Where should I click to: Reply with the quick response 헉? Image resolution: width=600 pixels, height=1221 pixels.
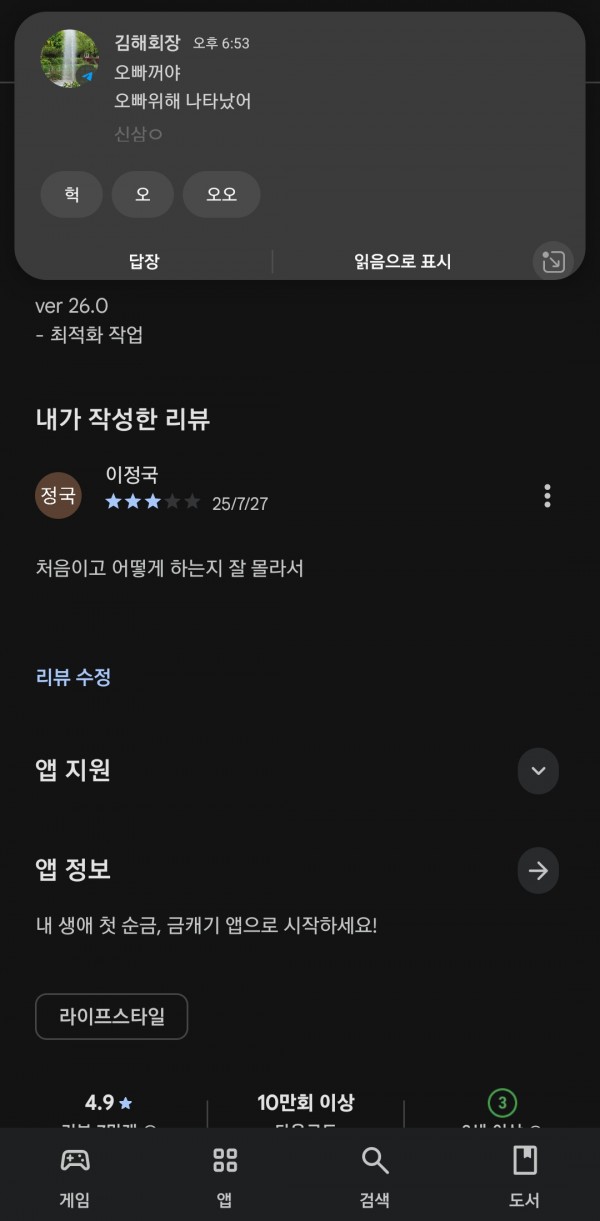click(71, 194)
